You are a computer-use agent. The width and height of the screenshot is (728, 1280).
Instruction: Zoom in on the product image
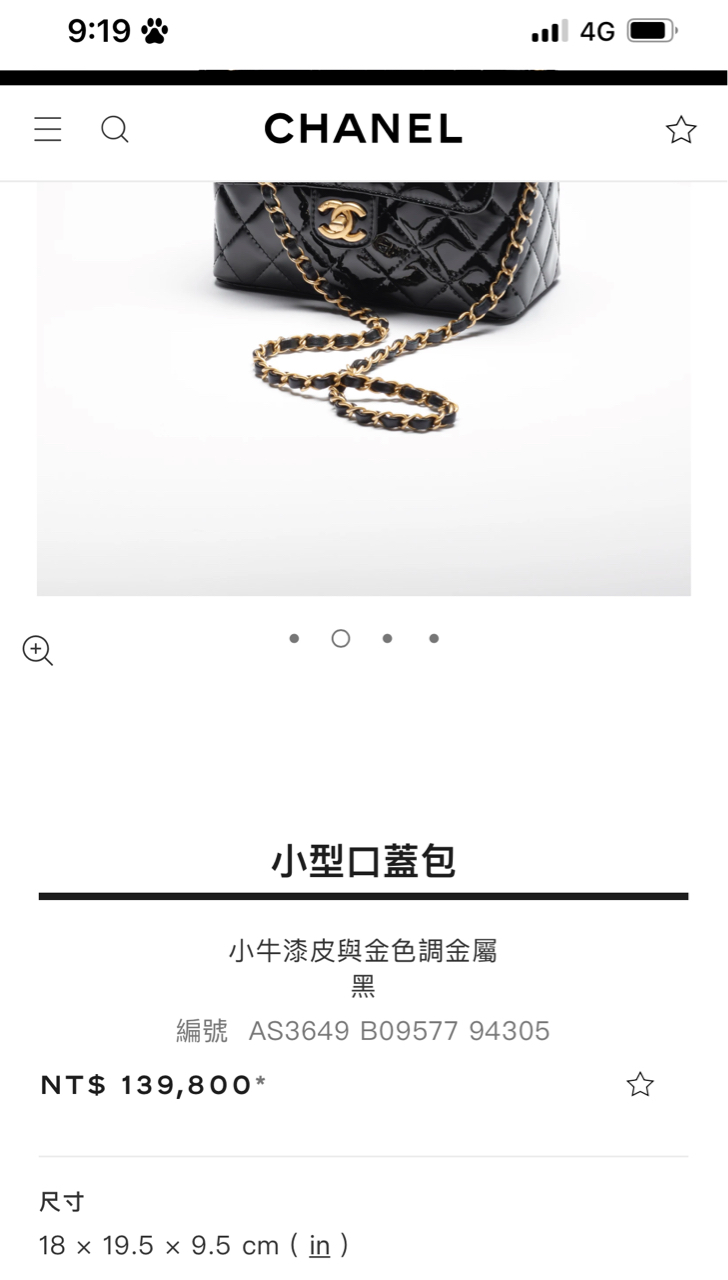click(x=38, y=651)
